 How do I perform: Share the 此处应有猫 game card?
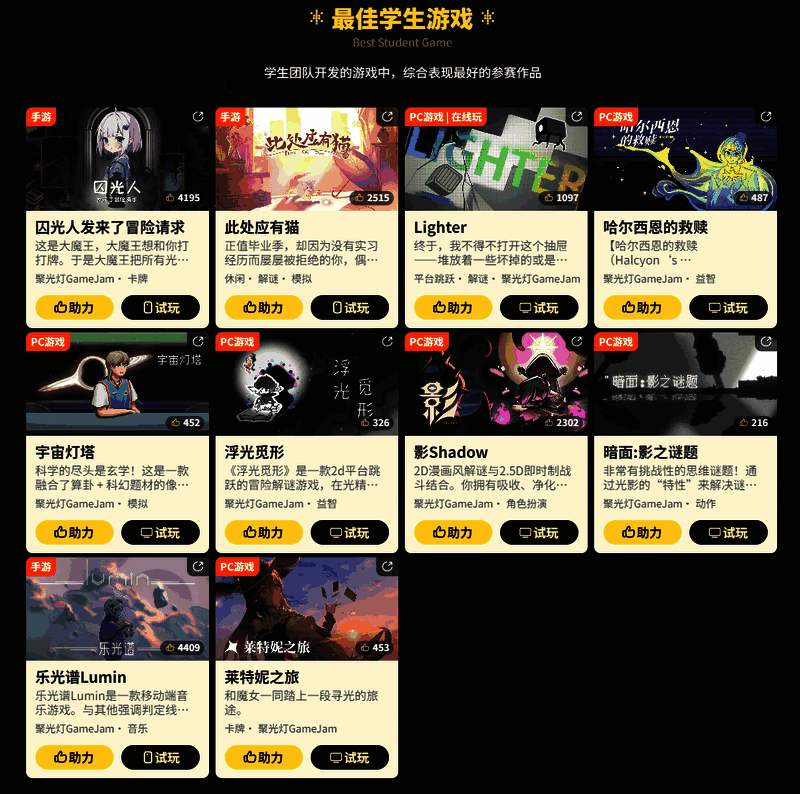(x=388, y=117)
